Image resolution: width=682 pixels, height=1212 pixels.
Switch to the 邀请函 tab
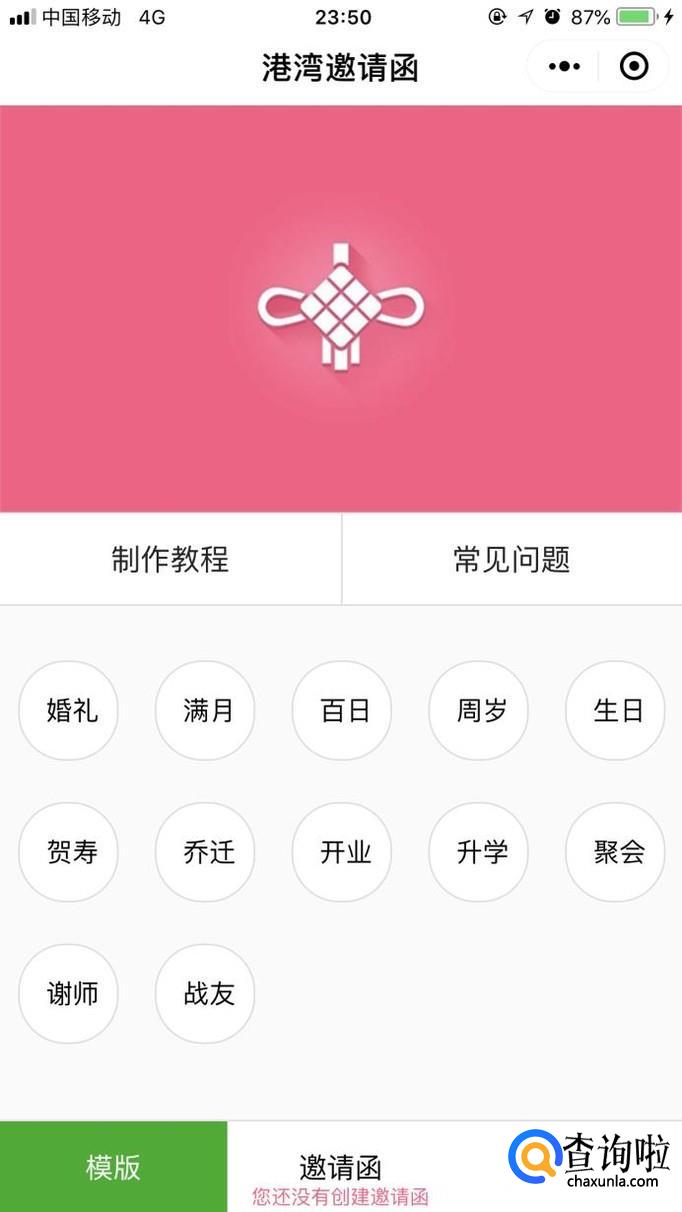(x=340, y=1167)
